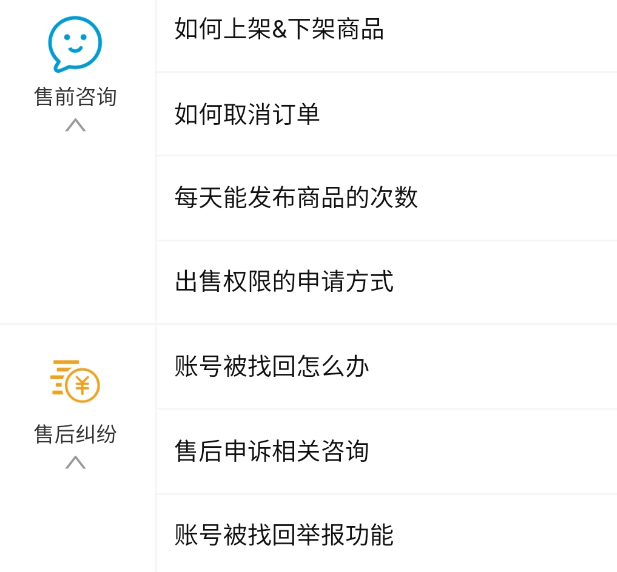
Task: Open 账号被找回怎么办 help article
Action: (272, 366)
